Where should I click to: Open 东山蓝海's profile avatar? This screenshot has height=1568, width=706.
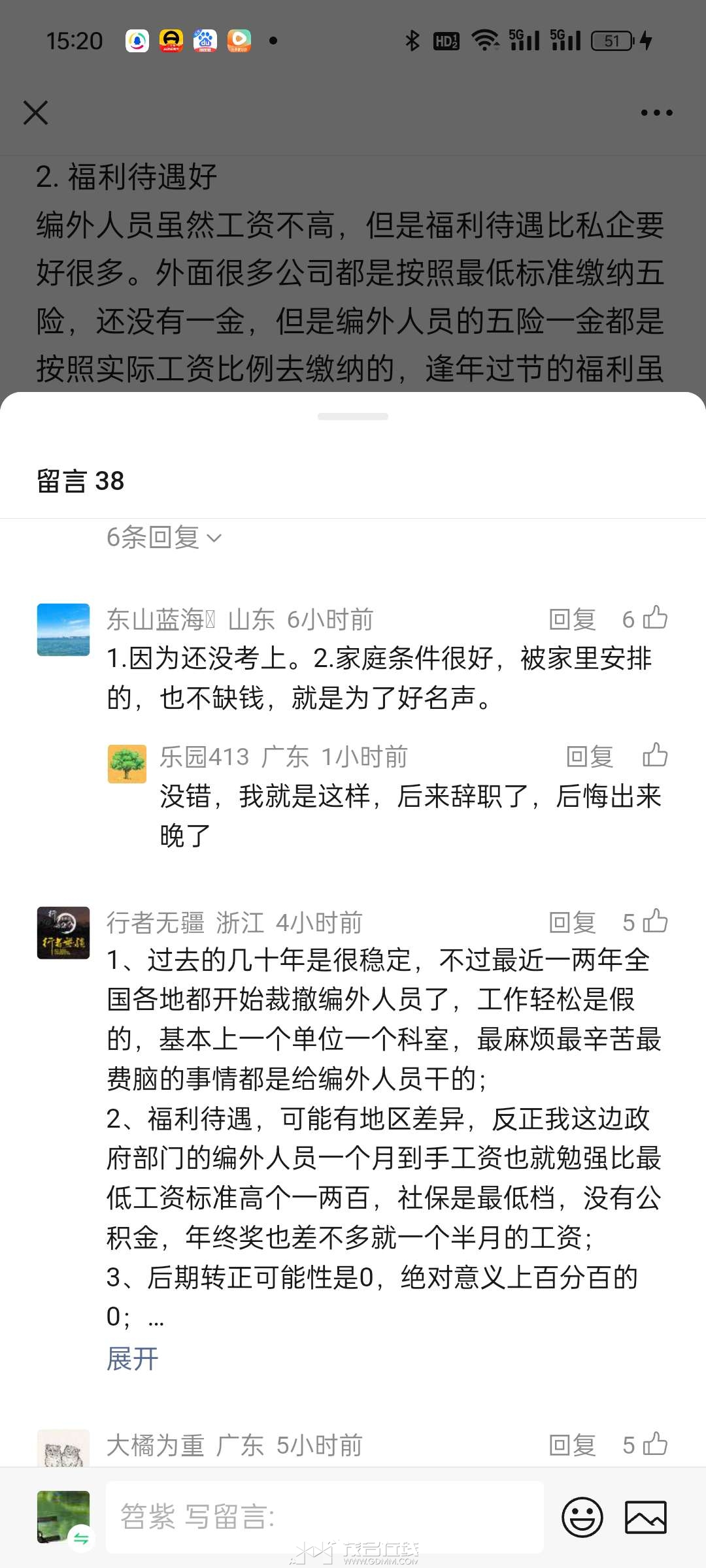[63, 630]
